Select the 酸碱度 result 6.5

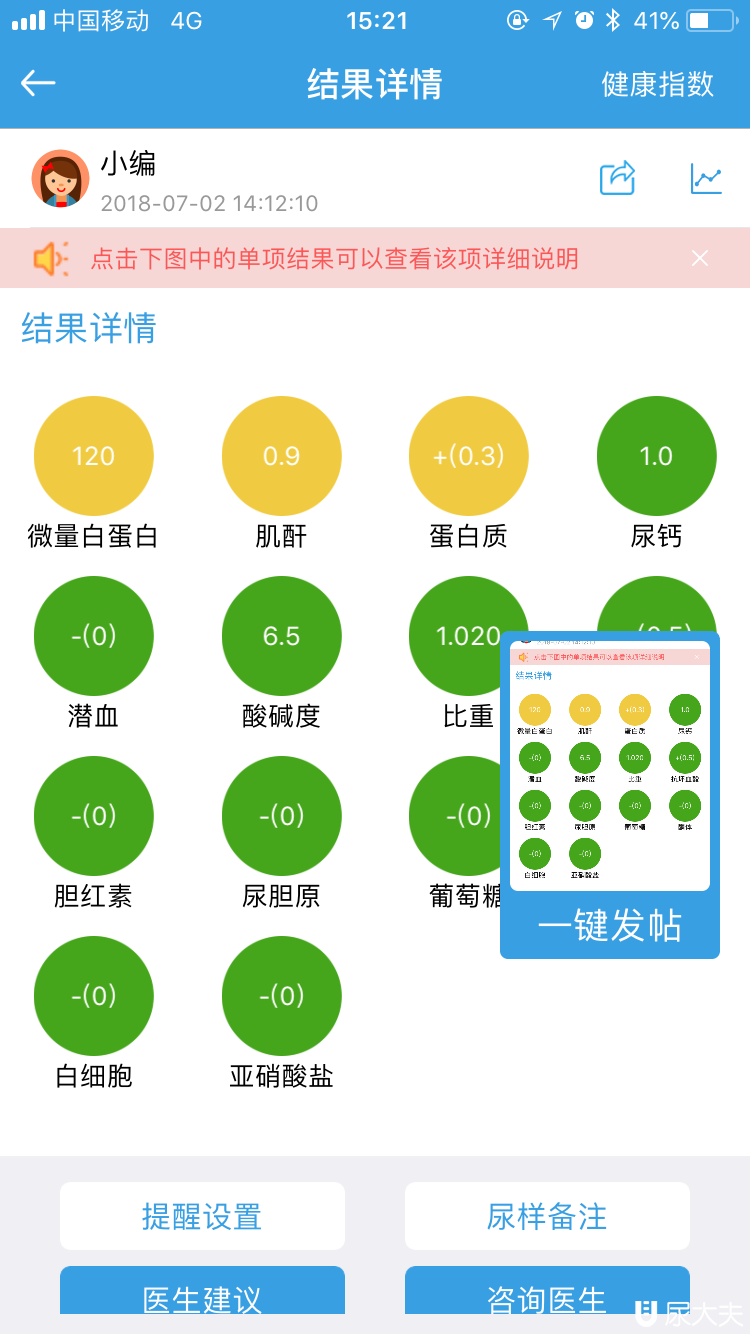[x=281, y=636]
